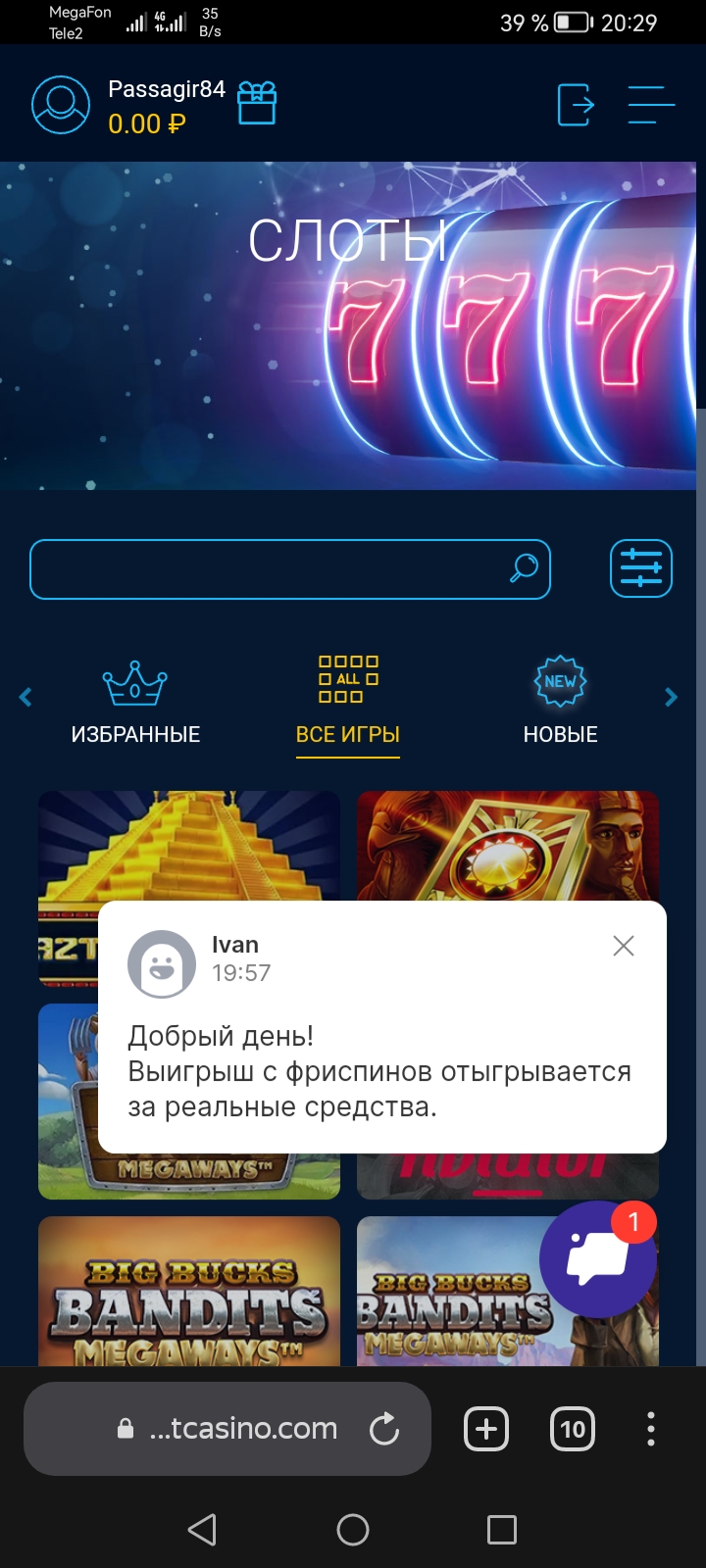This screenshot has width=706, height=1568.
Task: Open the live chat bubble
Action: pos(598,1259)
